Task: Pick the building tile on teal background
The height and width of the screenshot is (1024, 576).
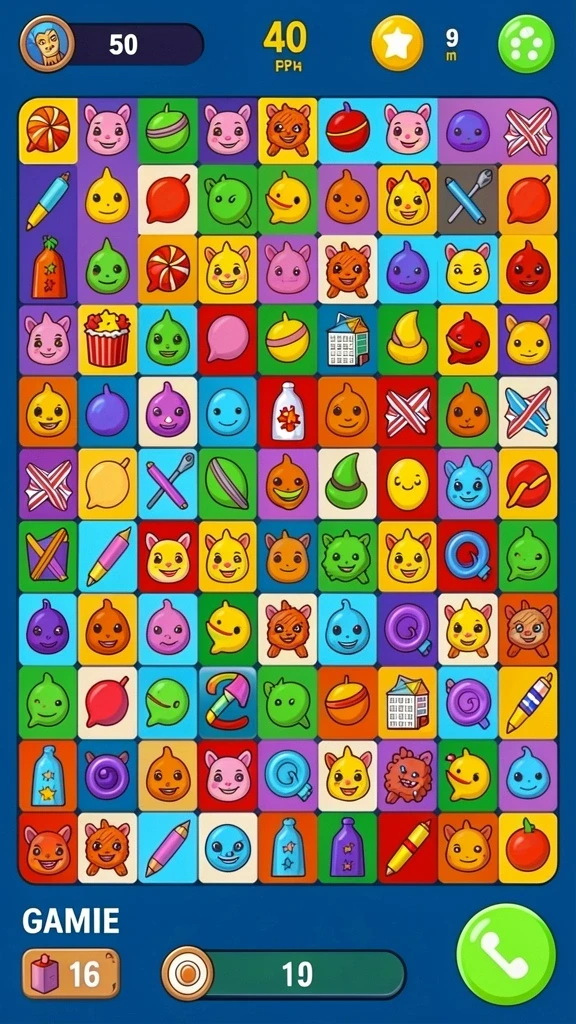Action: point(347,340)
